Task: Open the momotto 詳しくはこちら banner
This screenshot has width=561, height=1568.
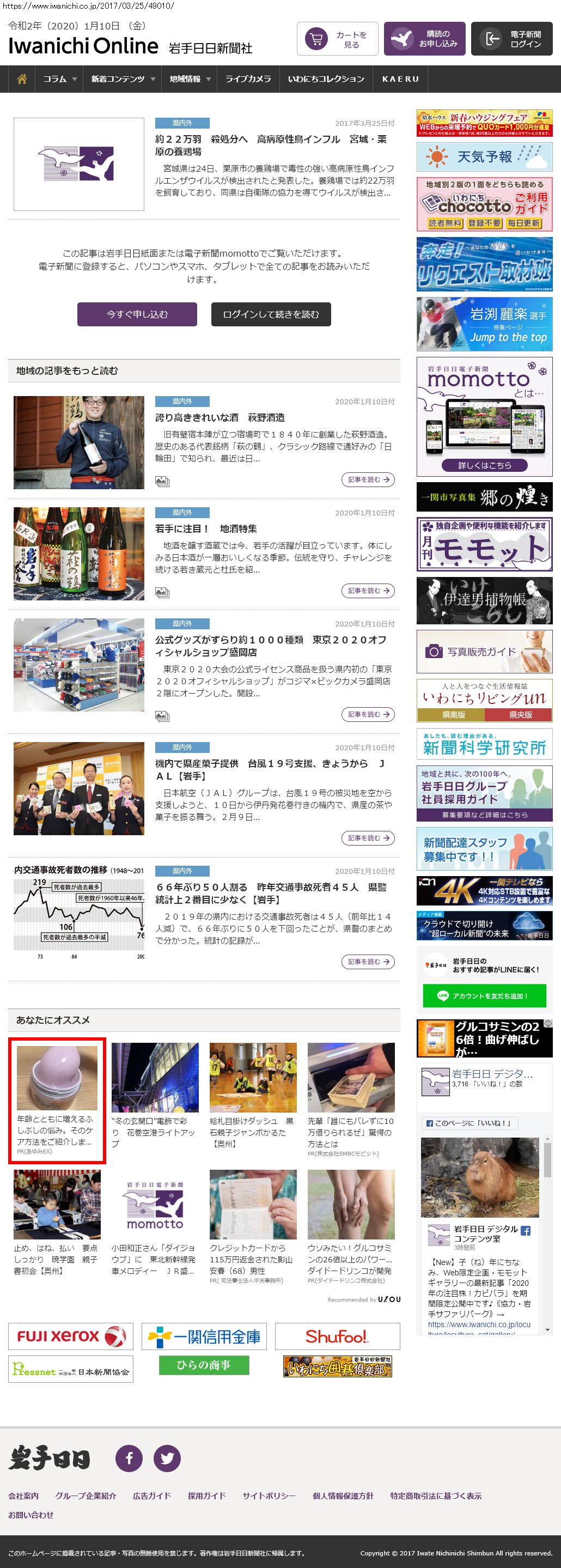Action: pos(484,465)
